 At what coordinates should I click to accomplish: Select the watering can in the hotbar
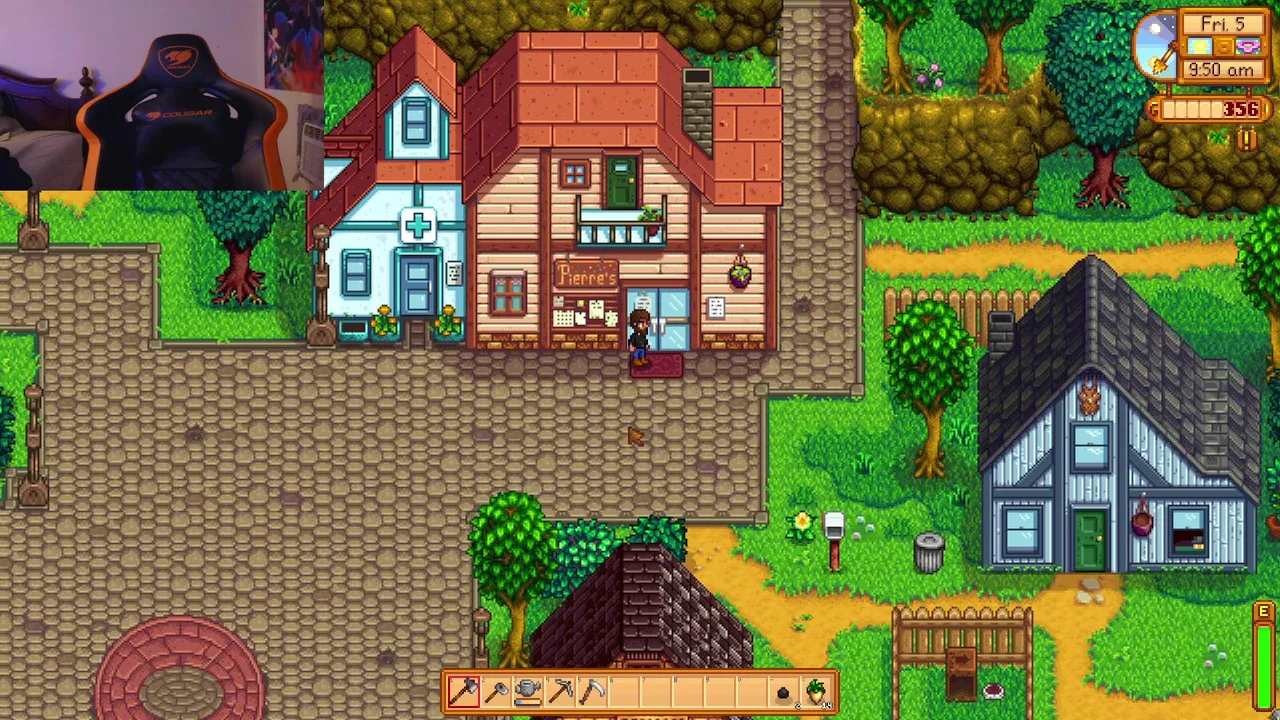pyautogui.click(x=528, y=691)
